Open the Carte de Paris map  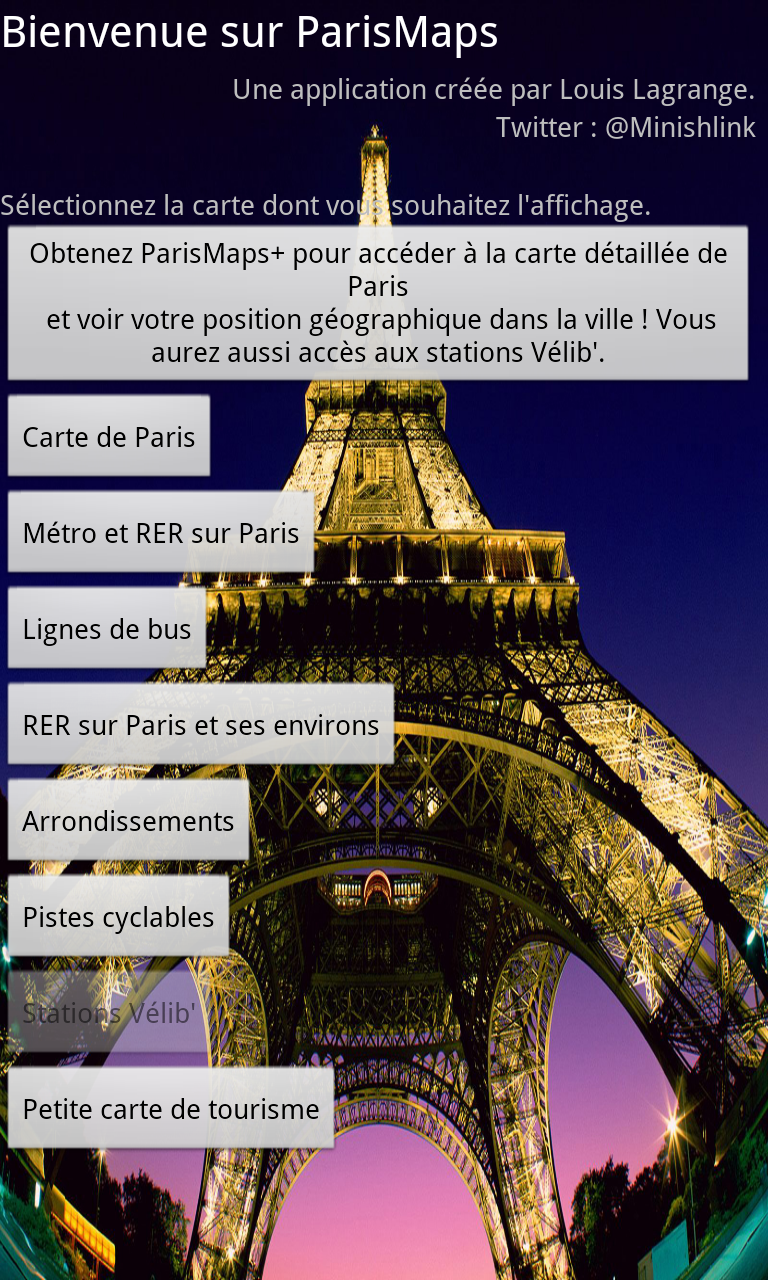point(109,437)
